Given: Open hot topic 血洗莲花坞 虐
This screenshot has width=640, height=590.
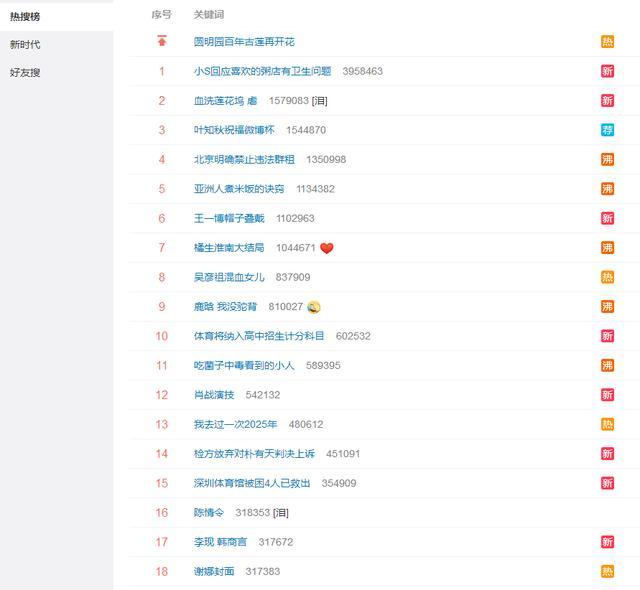Looking at the screenshot, I should [x=226, y=101].
